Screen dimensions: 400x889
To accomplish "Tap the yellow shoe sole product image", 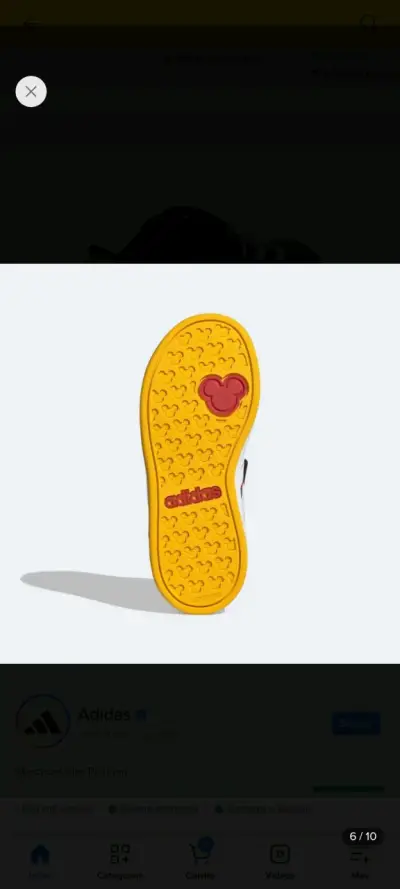I will (200, 463).
